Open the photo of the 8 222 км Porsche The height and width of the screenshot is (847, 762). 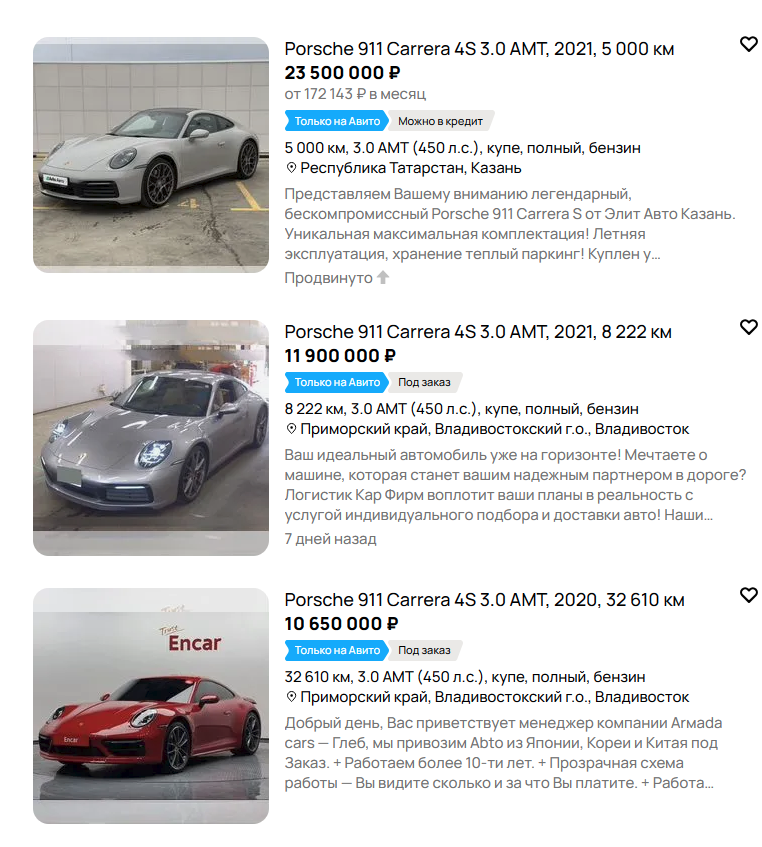pos(151,438)
